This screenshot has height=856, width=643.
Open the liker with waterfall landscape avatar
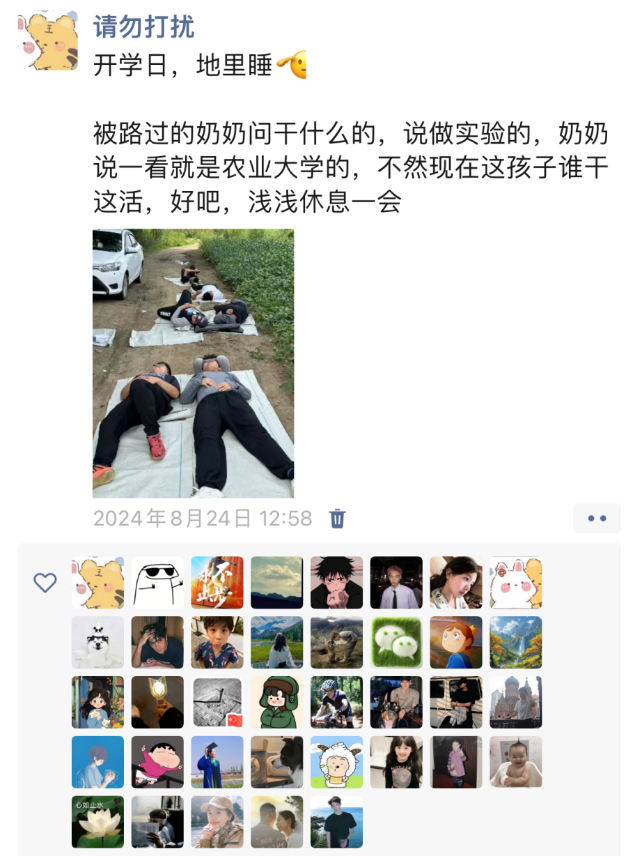tap(516, 642)
